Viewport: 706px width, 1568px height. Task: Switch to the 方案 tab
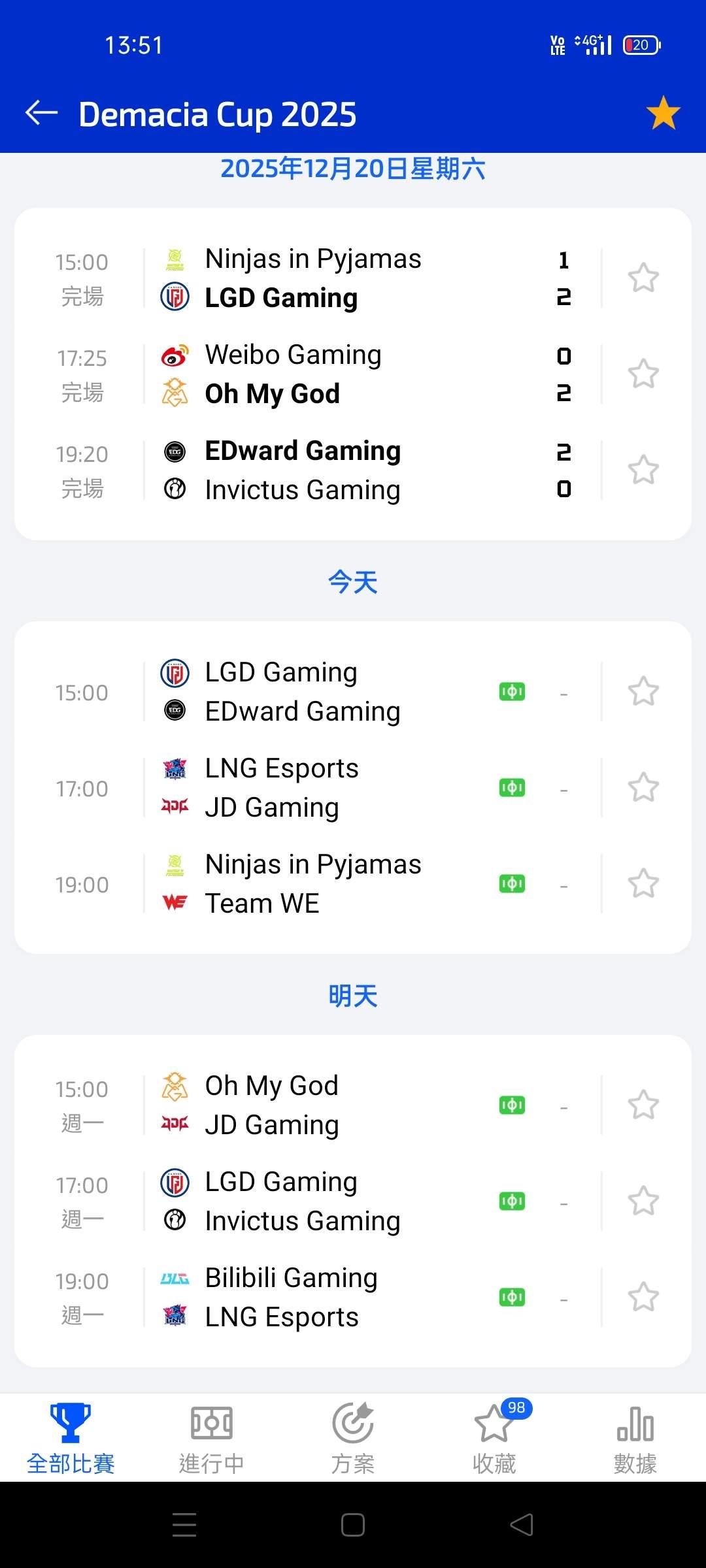pos(353,1439)
